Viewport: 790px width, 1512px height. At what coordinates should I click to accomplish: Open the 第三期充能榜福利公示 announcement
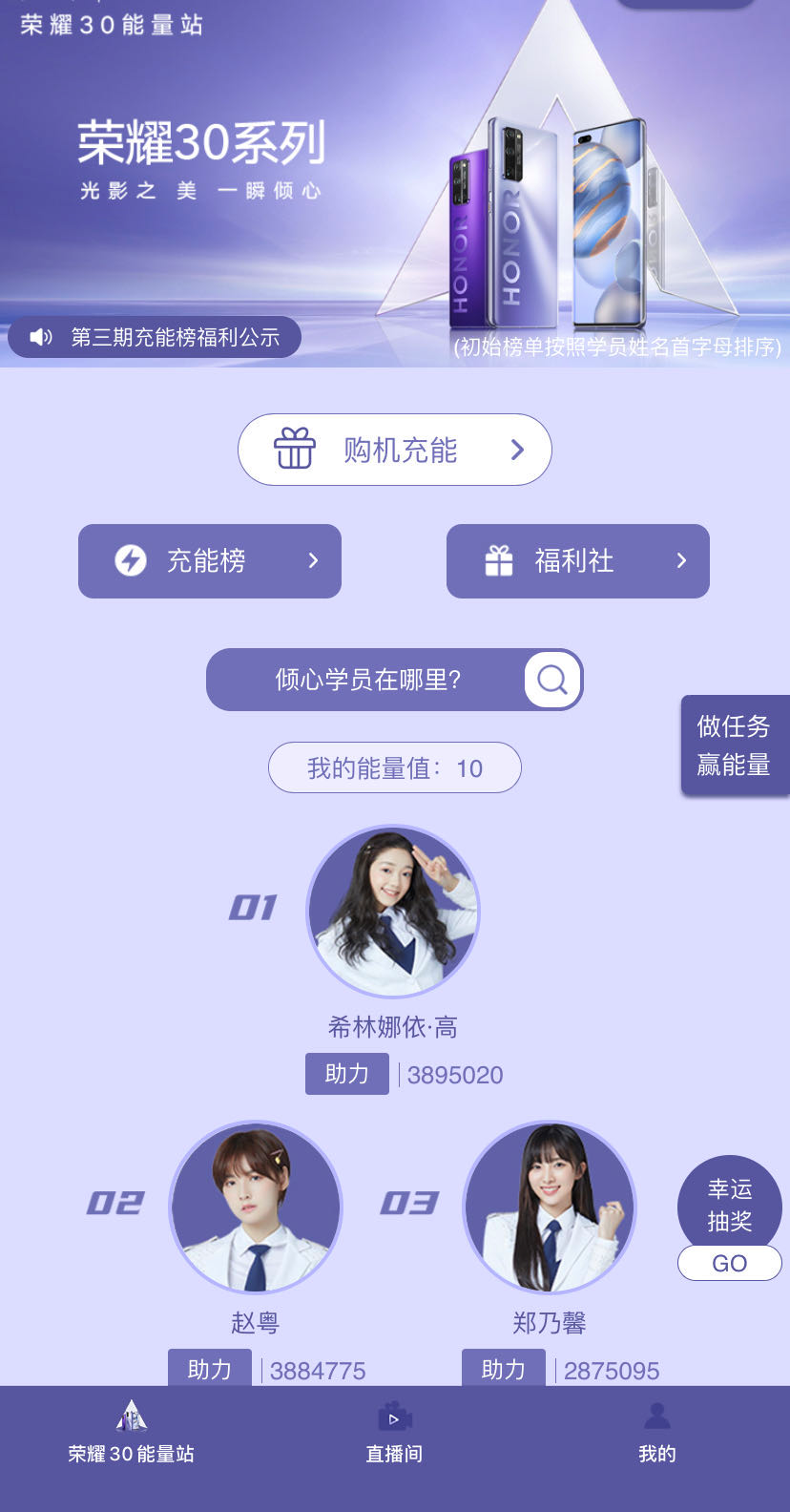(155, 337)
